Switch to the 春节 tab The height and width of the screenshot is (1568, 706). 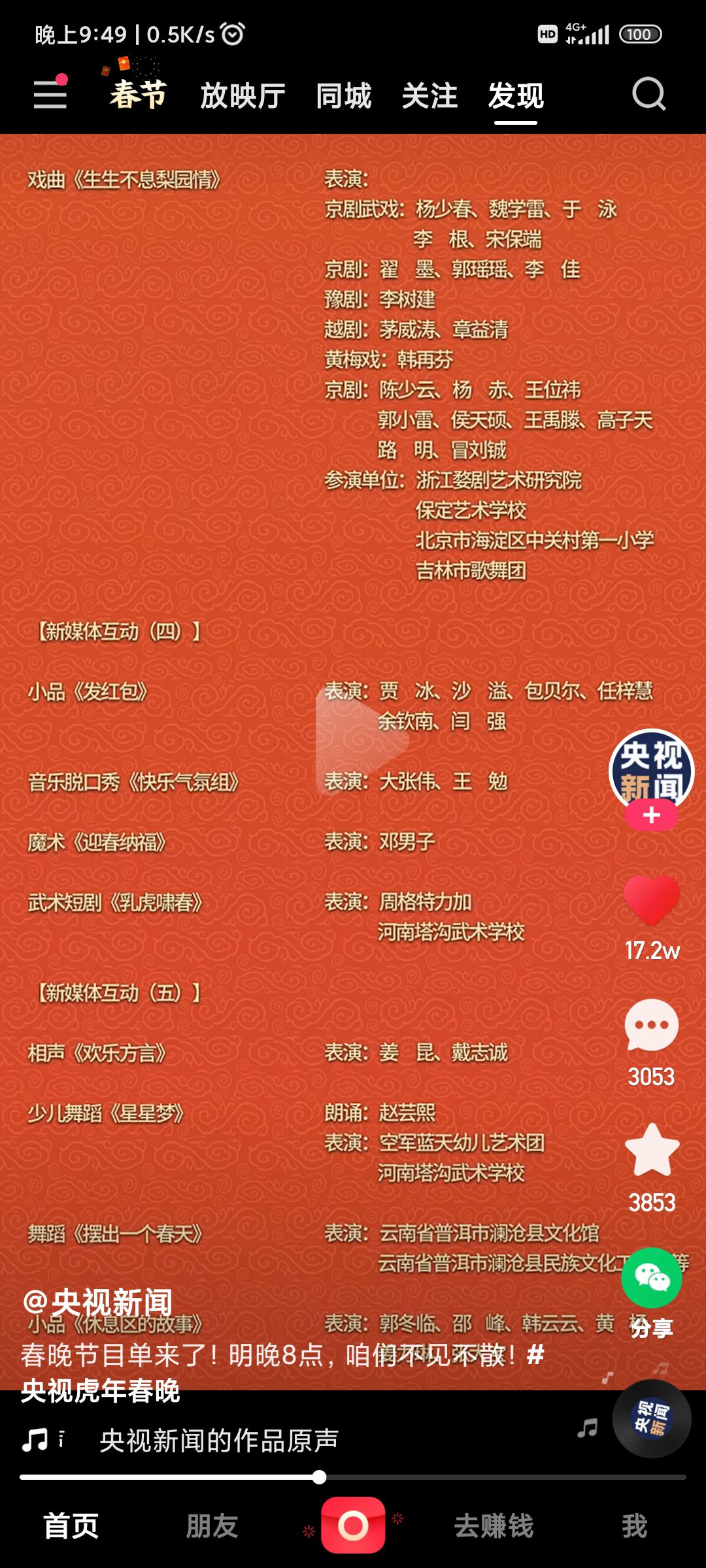click(x=138, y=95)
